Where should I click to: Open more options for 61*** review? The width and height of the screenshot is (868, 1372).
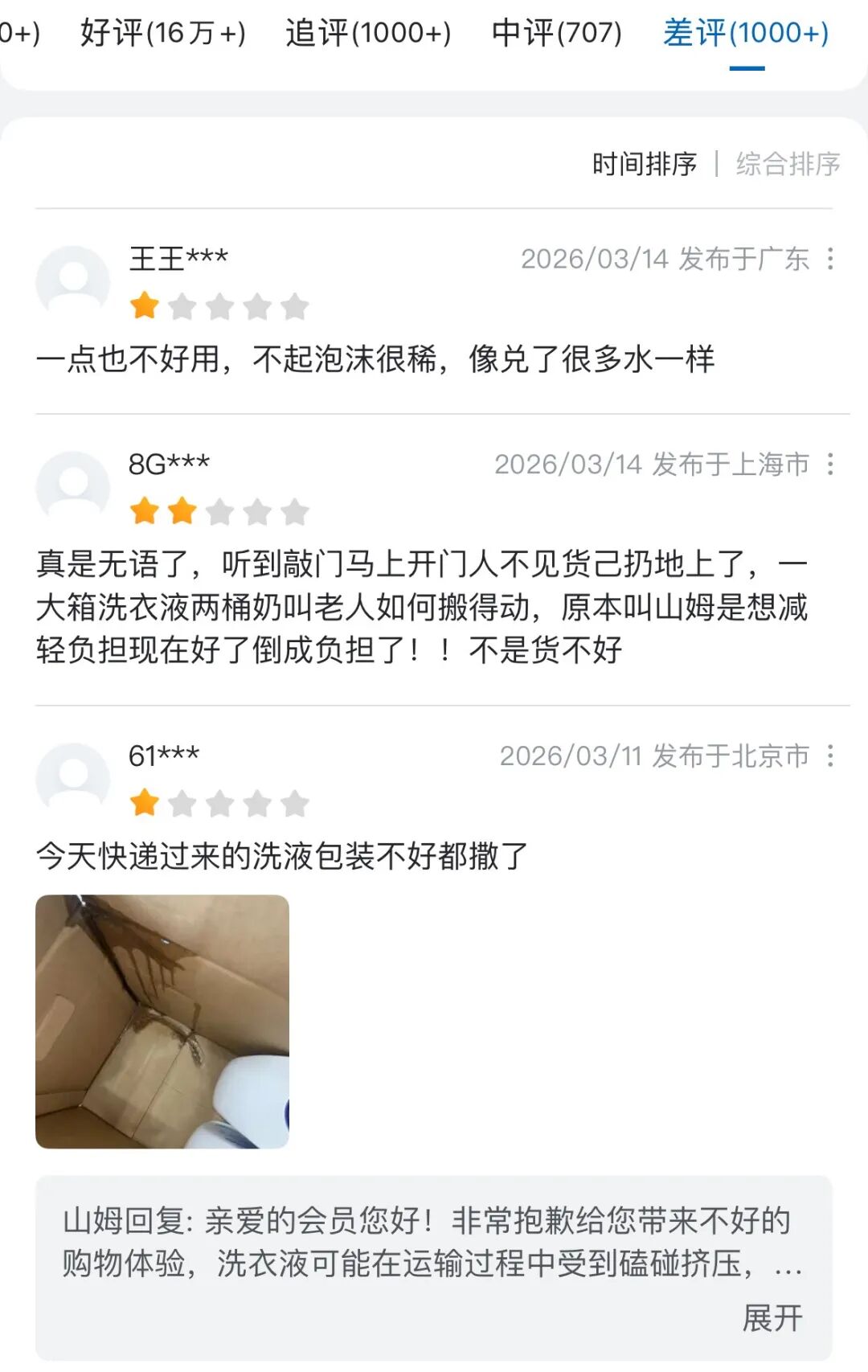(x=830, y=756)
